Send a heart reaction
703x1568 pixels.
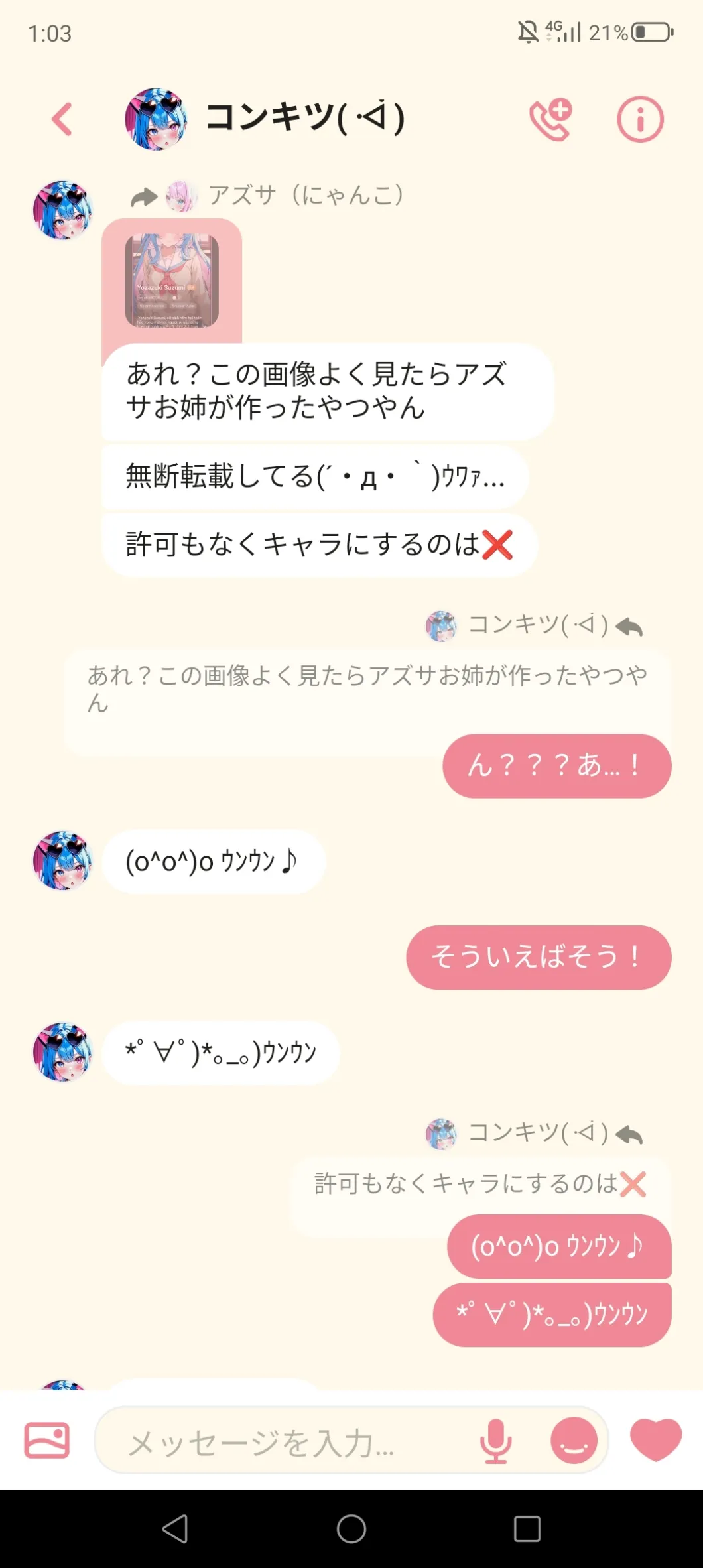(655, 1439)
